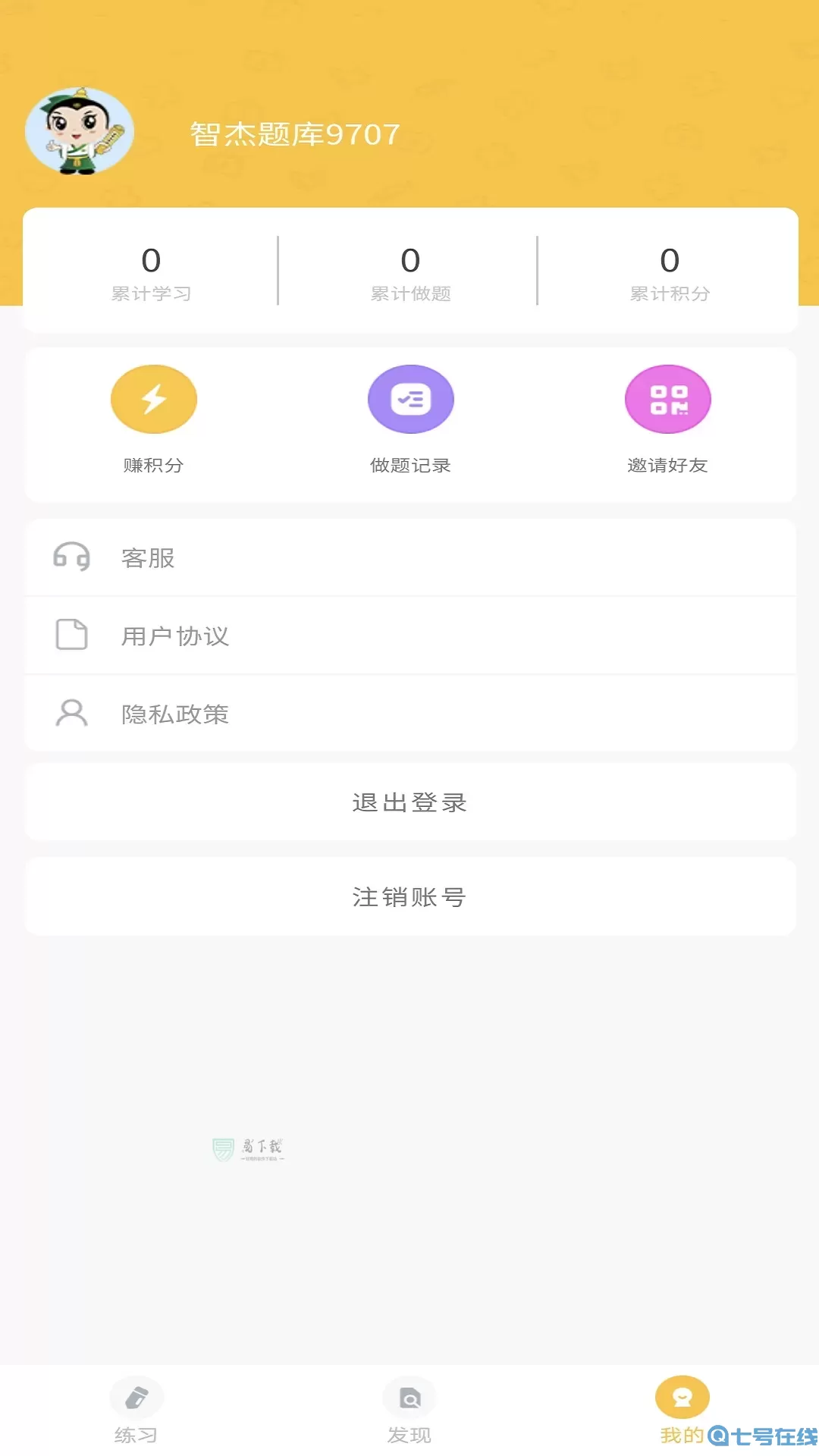Tap the 累计积分 points counter
Image resolution: width=819 pixels, height=1456 pixels.
pos(668,273)
